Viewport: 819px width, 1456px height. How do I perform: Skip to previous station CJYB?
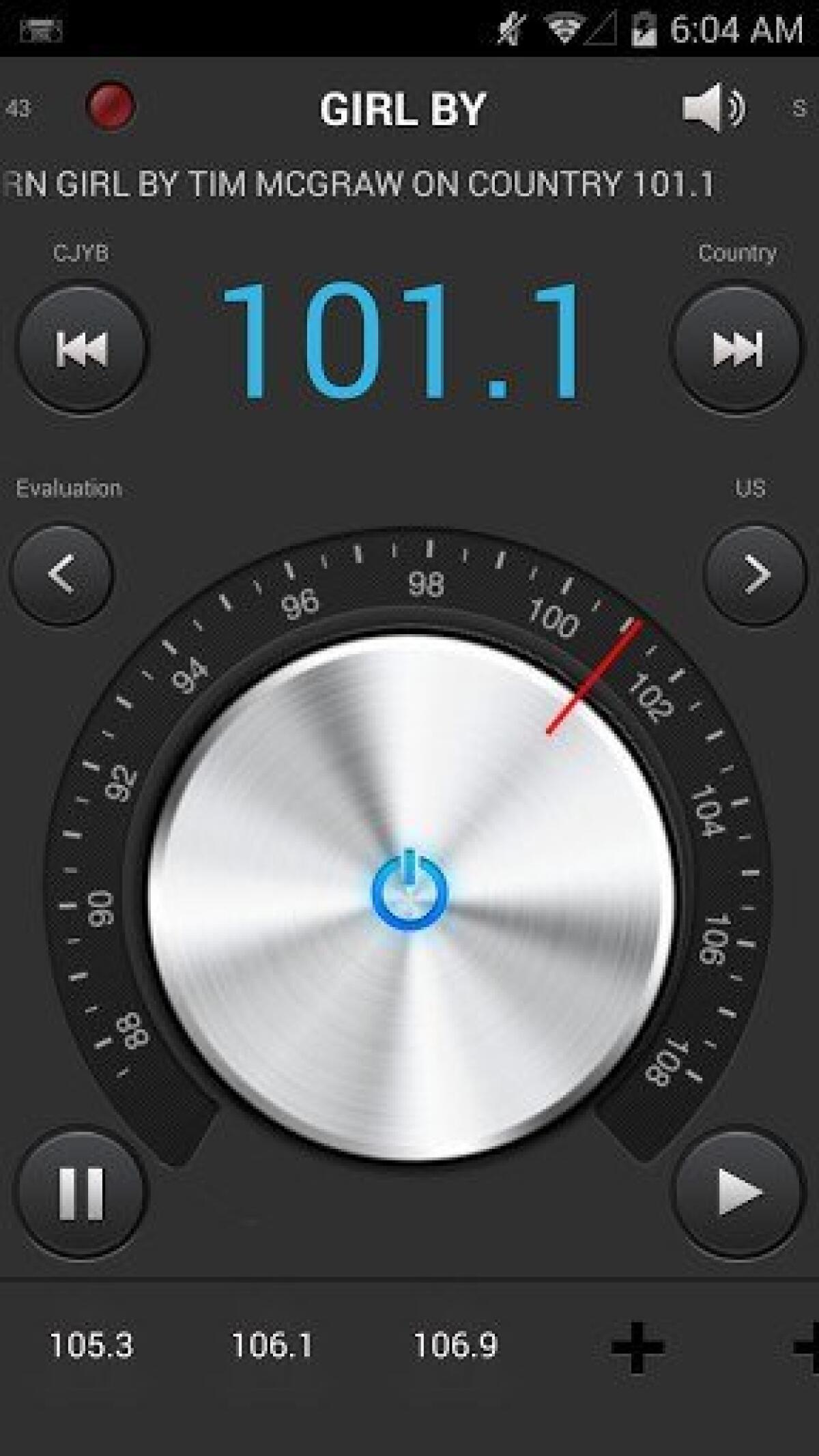click(81, 347)
